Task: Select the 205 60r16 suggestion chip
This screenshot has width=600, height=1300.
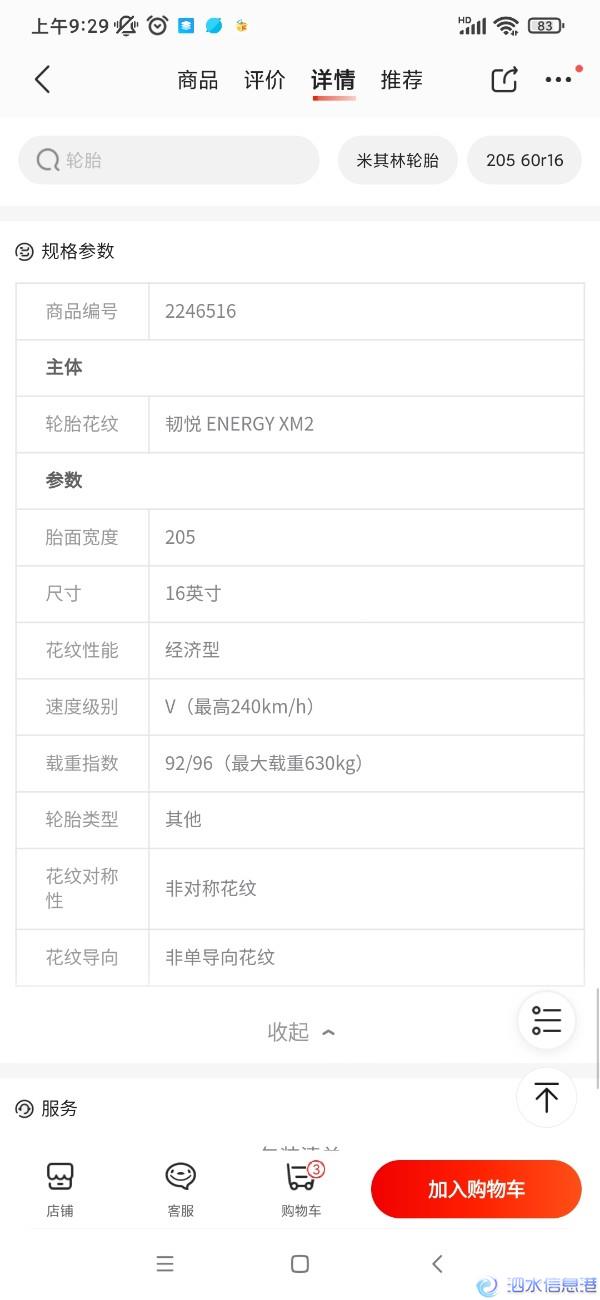Action: click(524, 160)
